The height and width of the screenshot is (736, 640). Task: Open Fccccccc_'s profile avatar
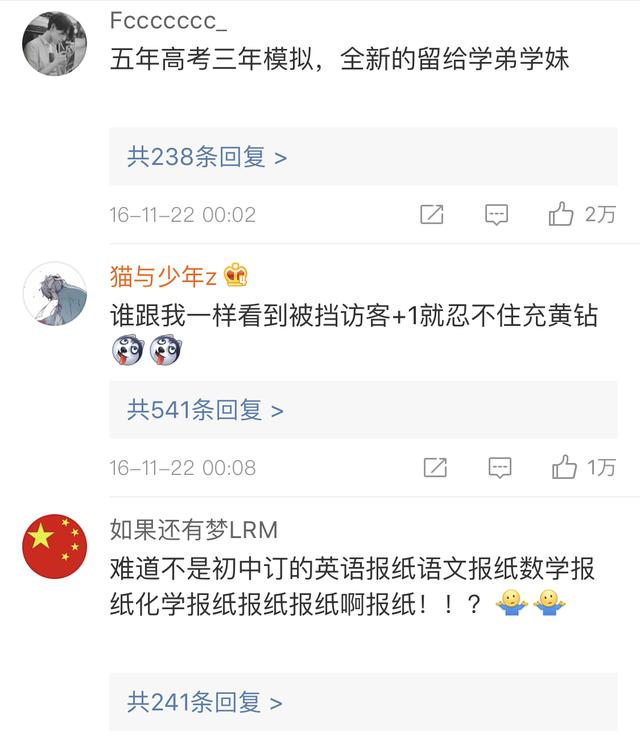[x=54, y=43]
